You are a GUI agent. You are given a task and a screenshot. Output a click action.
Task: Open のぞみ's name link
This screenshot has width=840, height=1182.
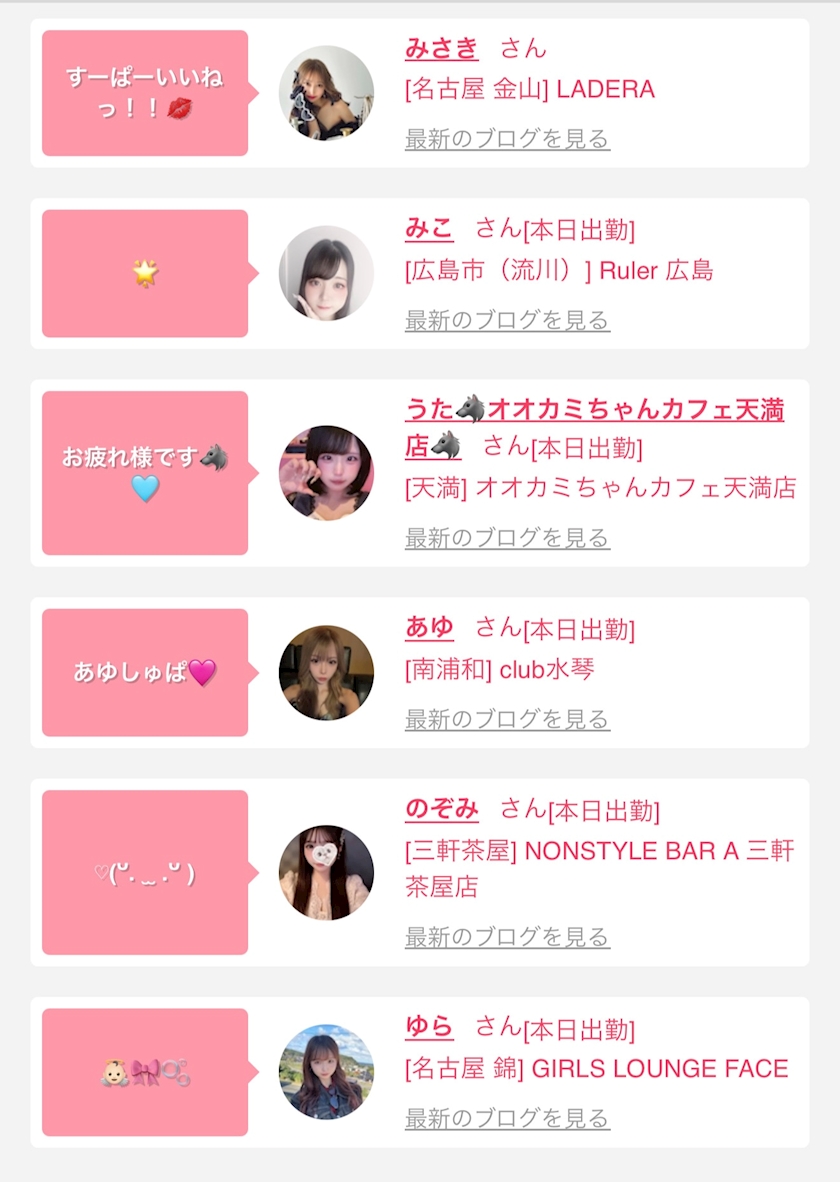point(441,808)
